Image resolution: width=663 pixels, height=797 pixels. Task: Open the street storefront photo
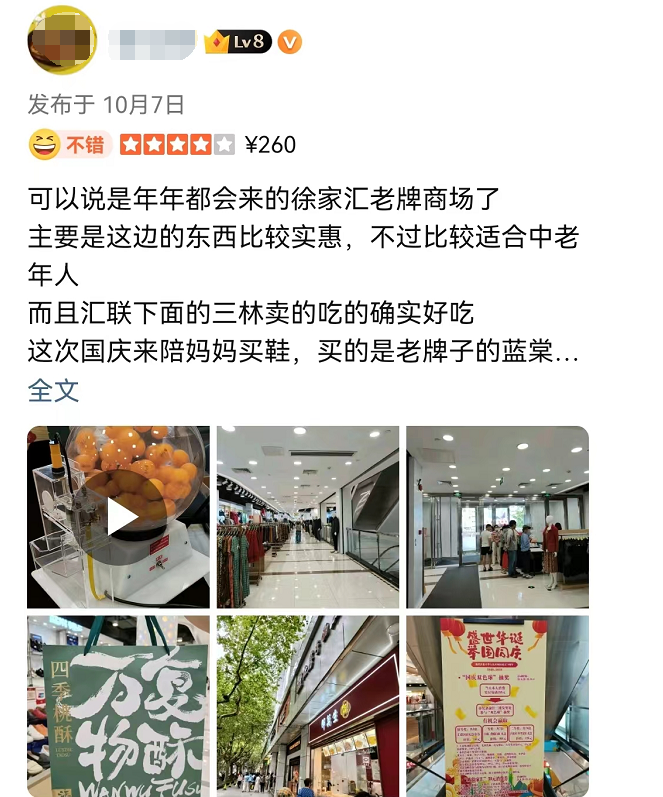(x=307, y=706)
